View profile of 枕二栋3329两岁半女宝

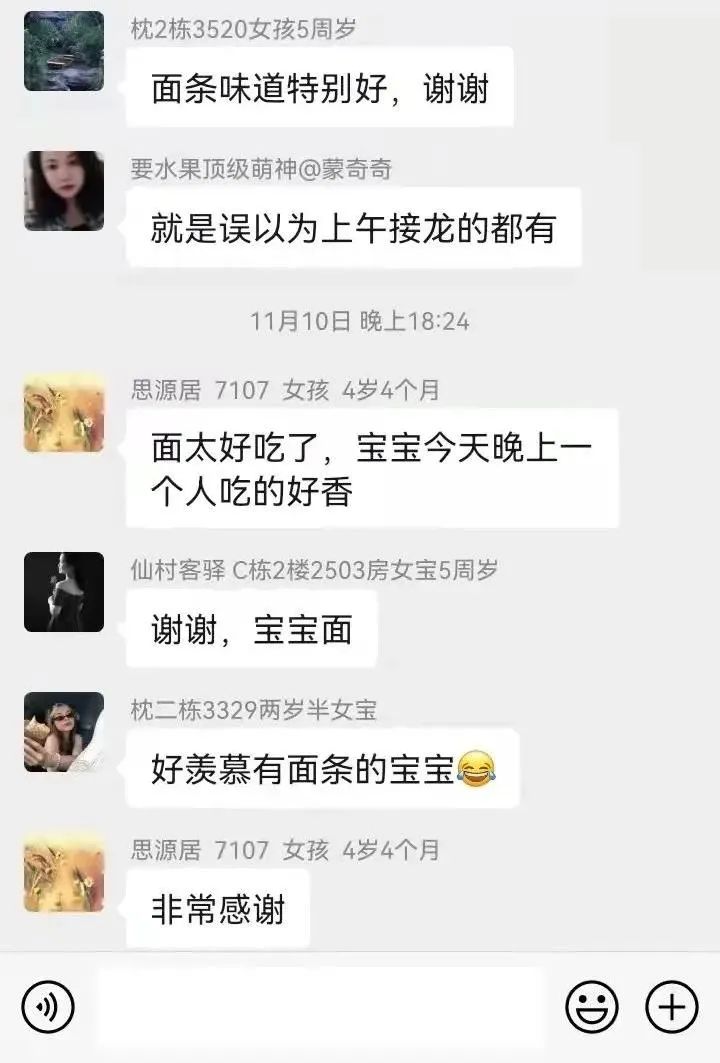(x=64, y=732)
